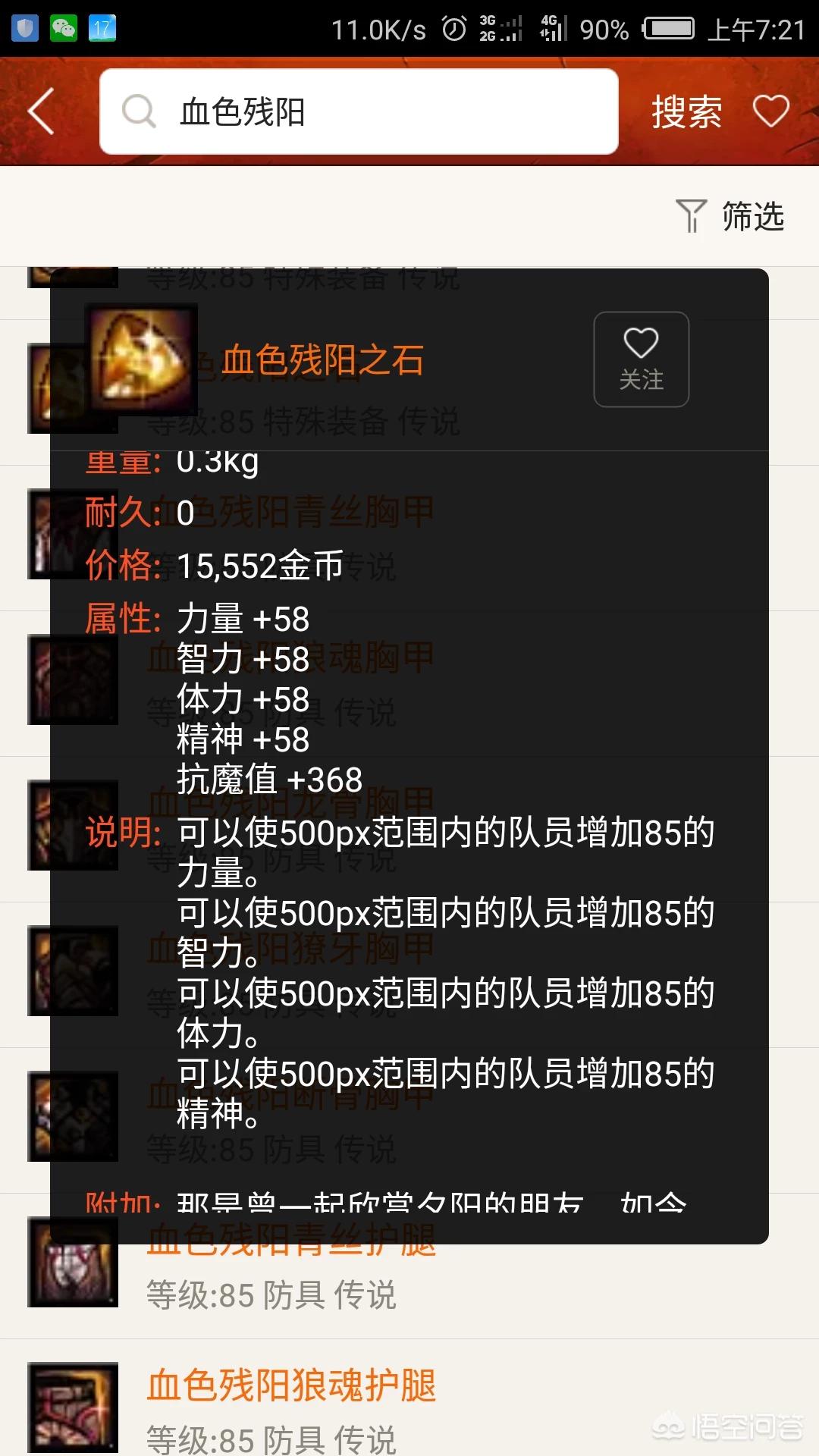Go back using the top-left arrow
819x1456 pixels.
click(42, 111)
